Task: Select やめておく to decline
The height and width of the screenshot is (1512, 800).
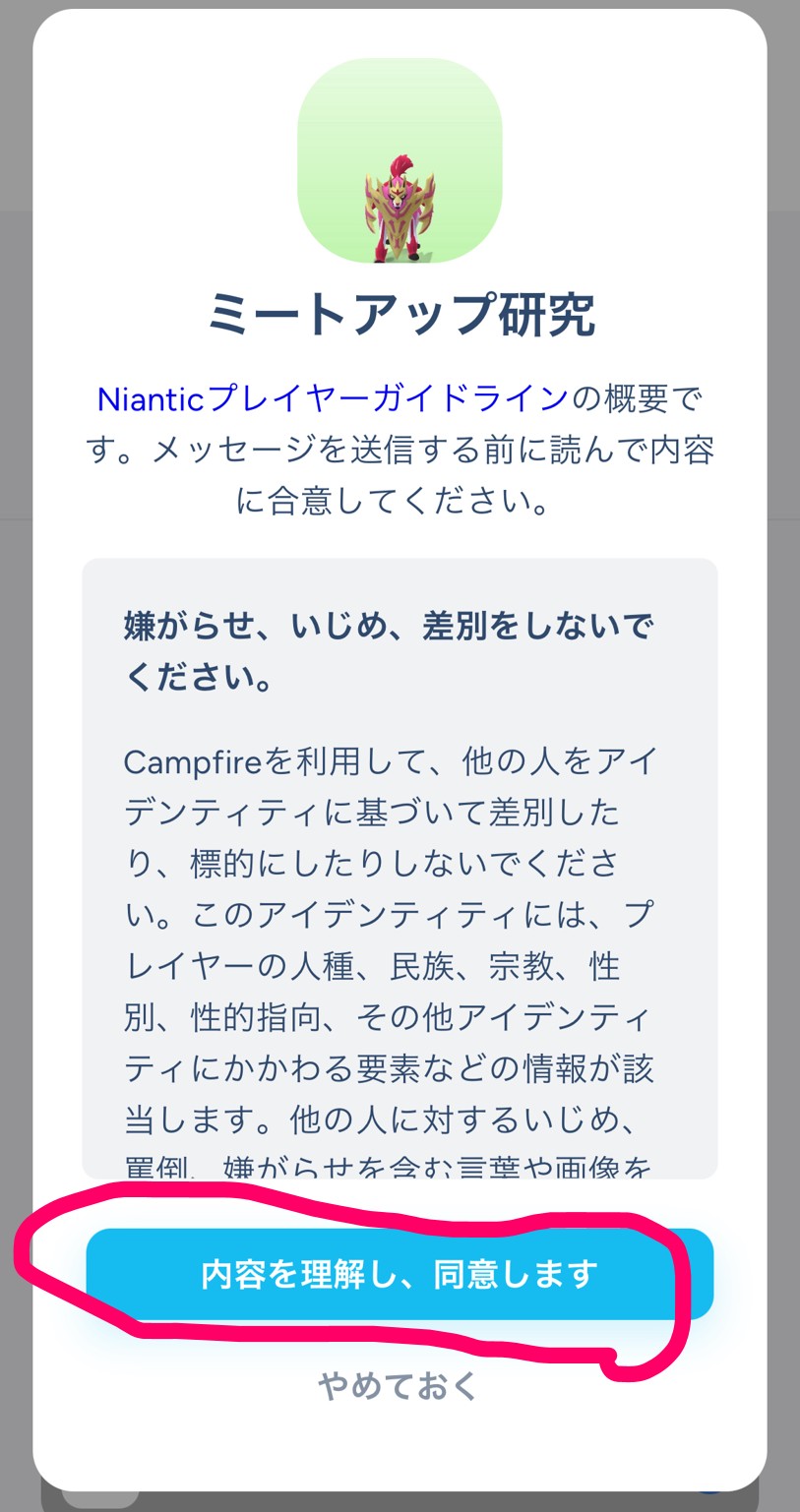Action: point(399,1386)
